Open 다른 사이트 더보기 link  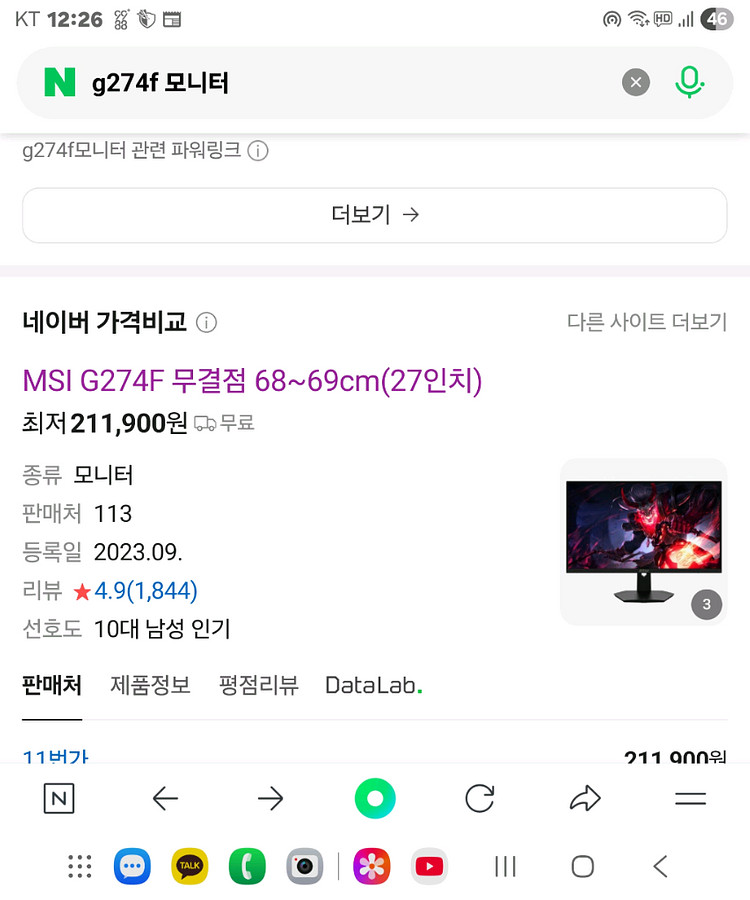pos(646,322)
